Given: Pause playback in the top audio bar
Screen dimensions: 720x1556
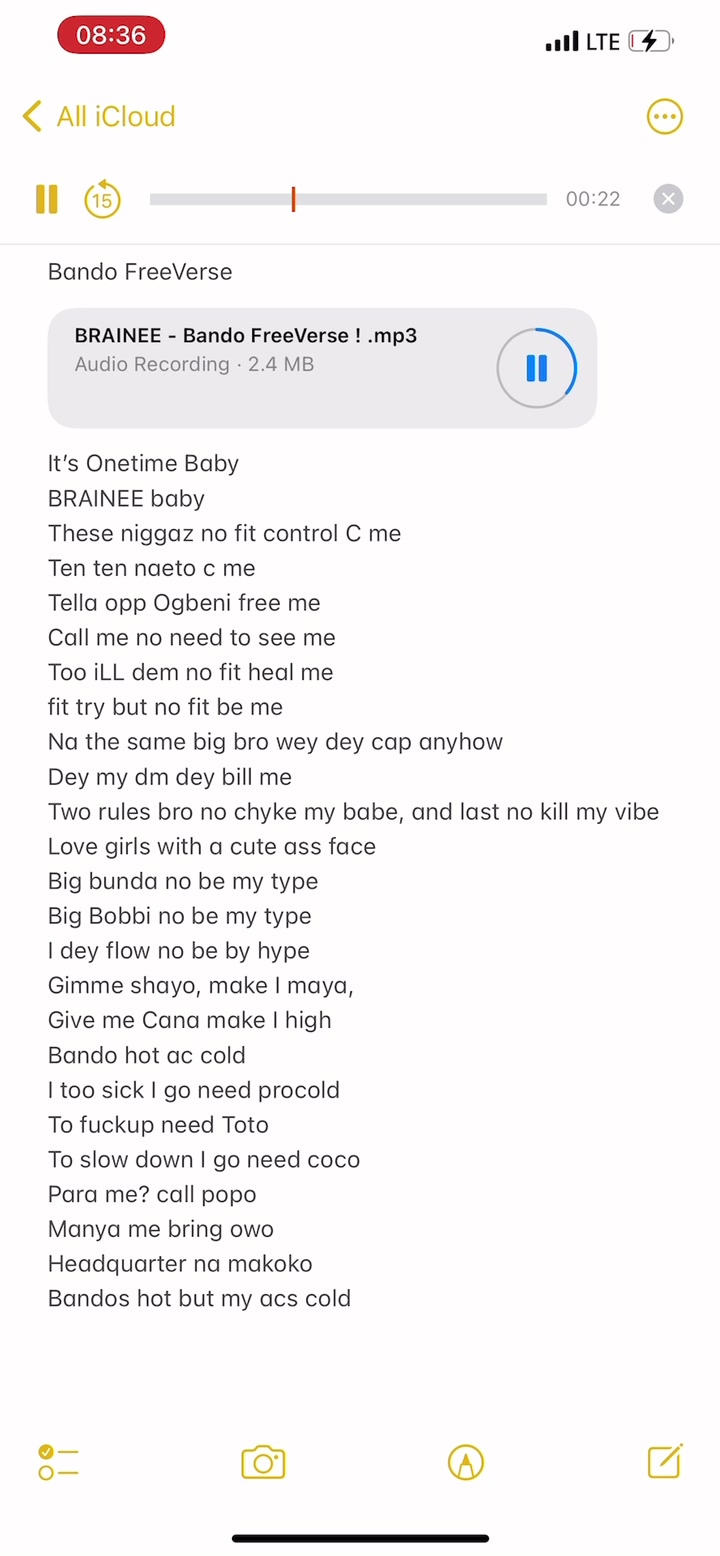Looking at the screenshot, I should tap(46, 199).
